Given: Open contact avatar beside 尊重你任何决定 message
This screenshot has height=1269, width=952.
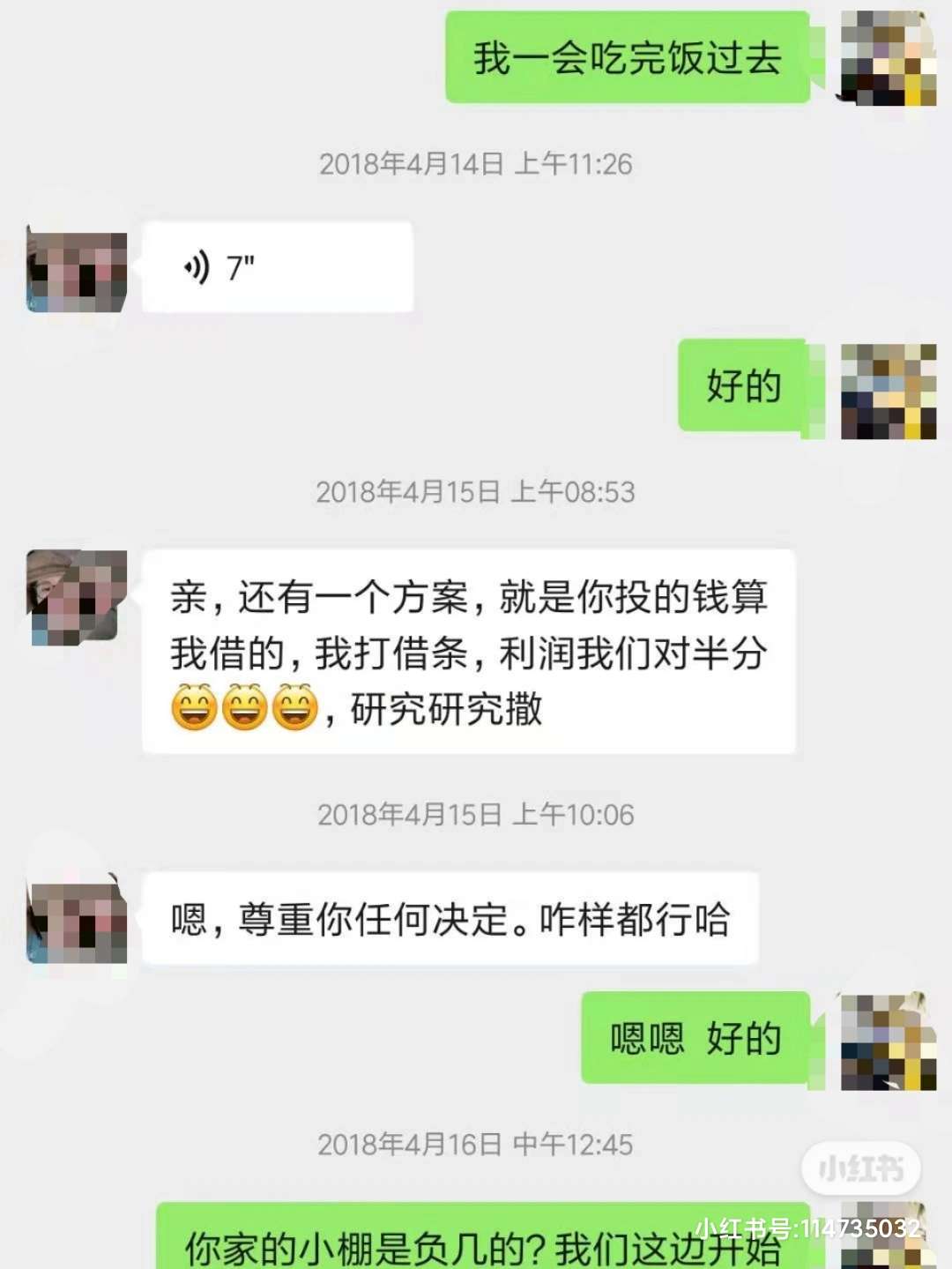Looking at the screenshot, I should 77,920.
